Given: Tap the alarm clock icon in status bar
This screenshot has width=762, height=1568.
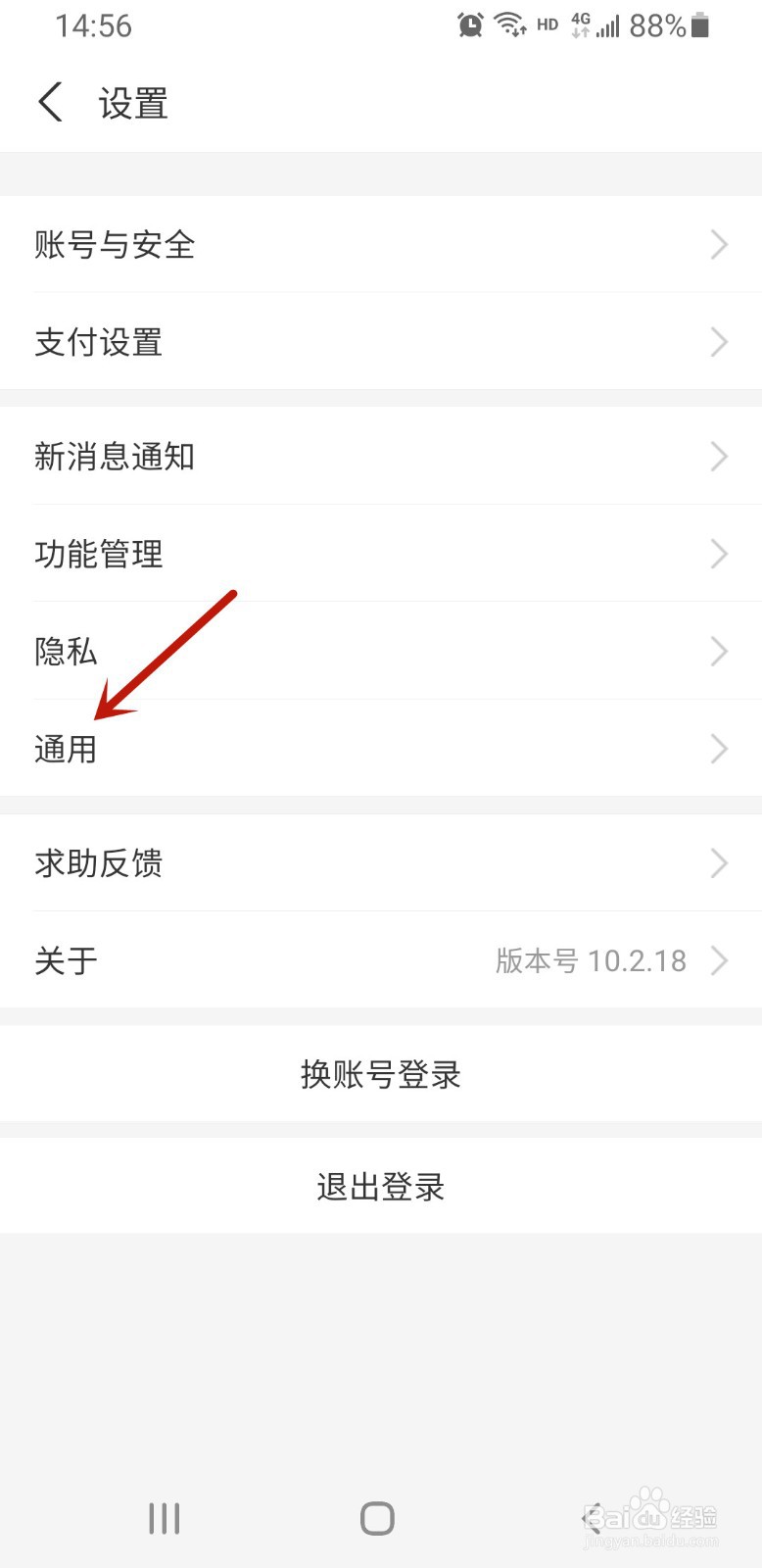Looking at the screenshot, I should (470, 25).
